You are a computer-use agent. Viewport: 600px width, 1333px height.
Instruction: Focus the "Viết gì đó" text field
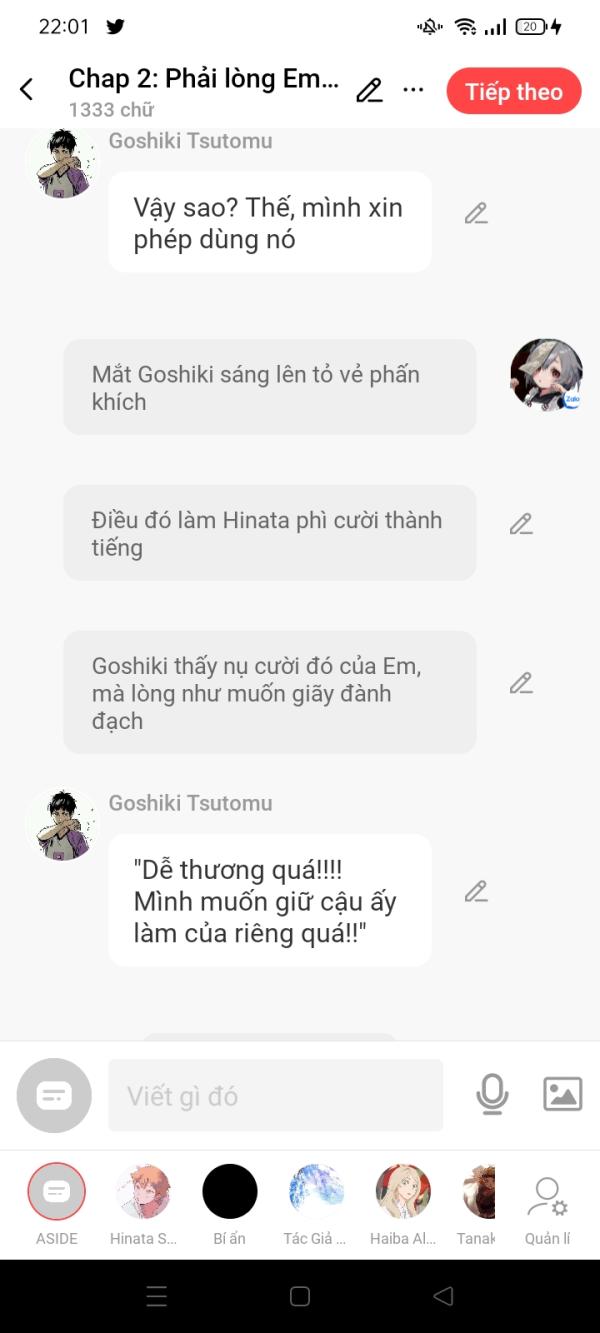tap(275, 1096)
